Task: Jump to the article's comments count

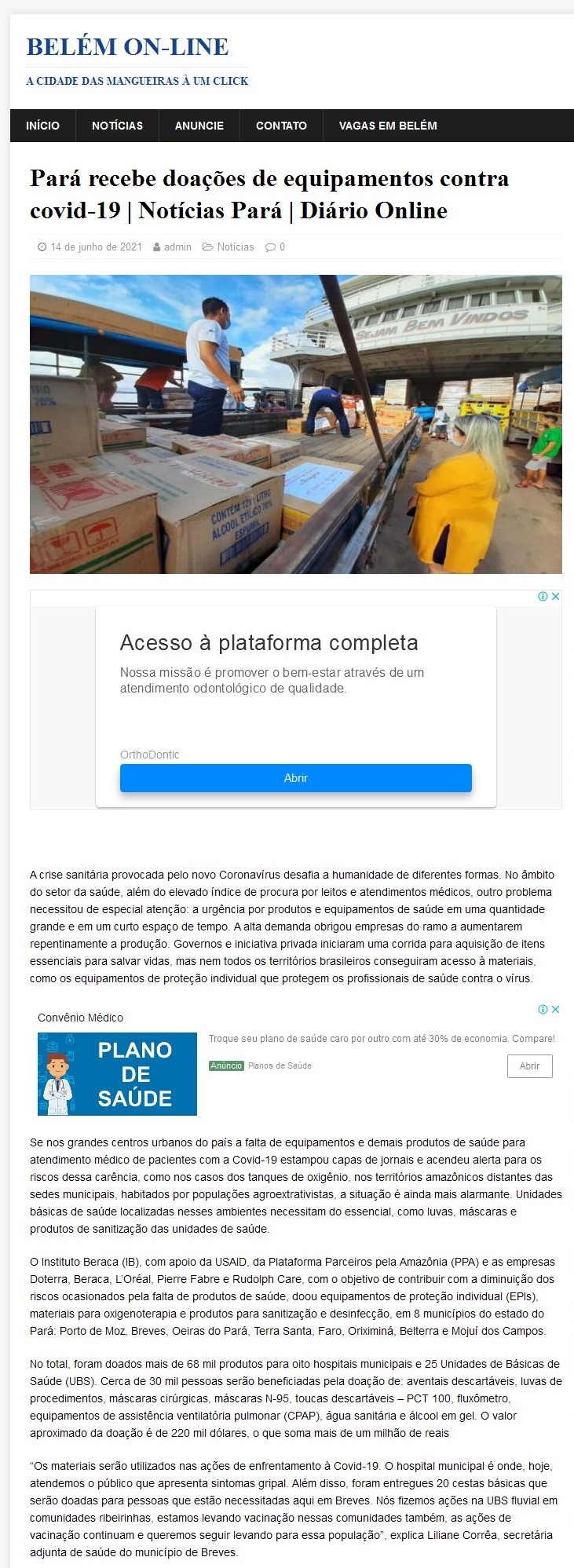Action: pos(281,247)
